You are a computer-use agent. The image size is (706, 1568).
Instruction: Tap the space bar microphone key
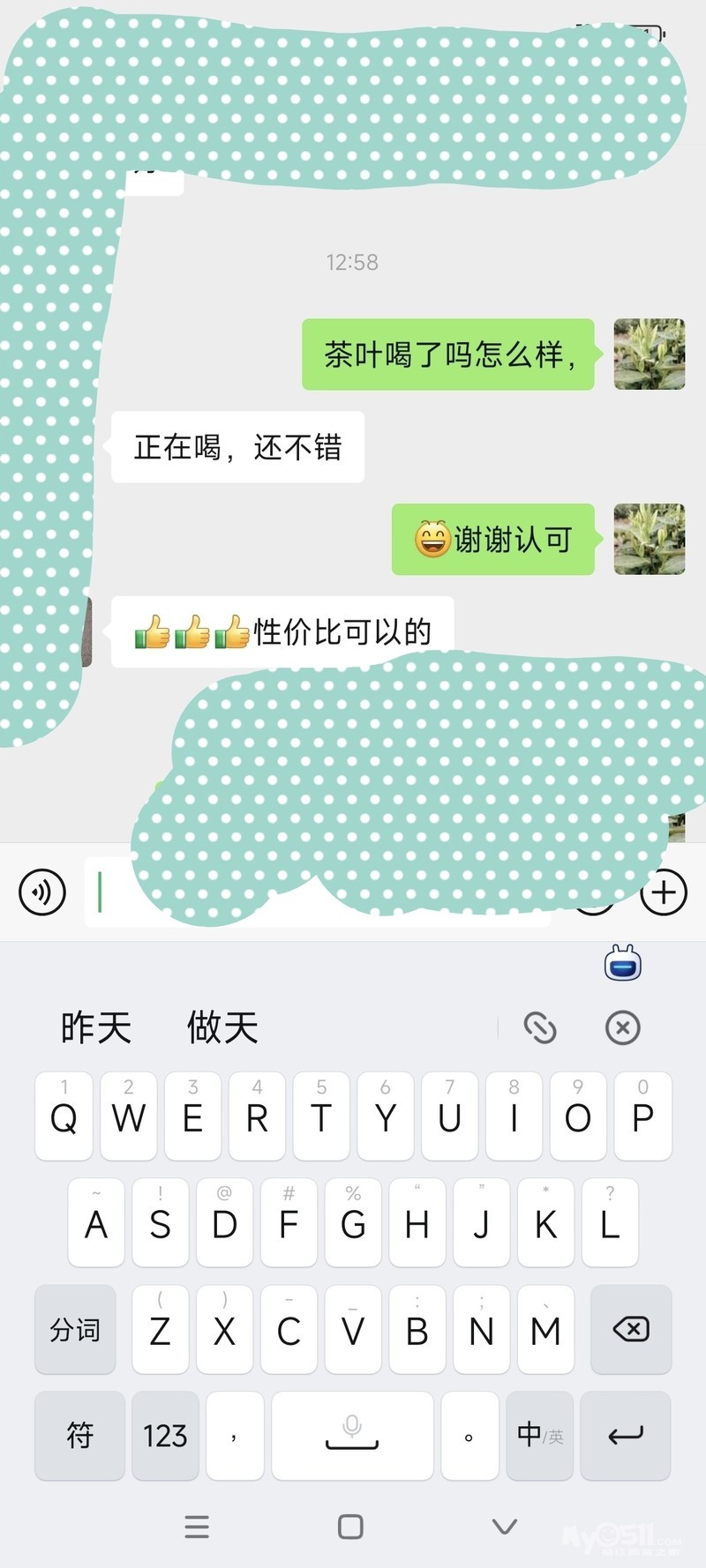(x=352, y=1436)
